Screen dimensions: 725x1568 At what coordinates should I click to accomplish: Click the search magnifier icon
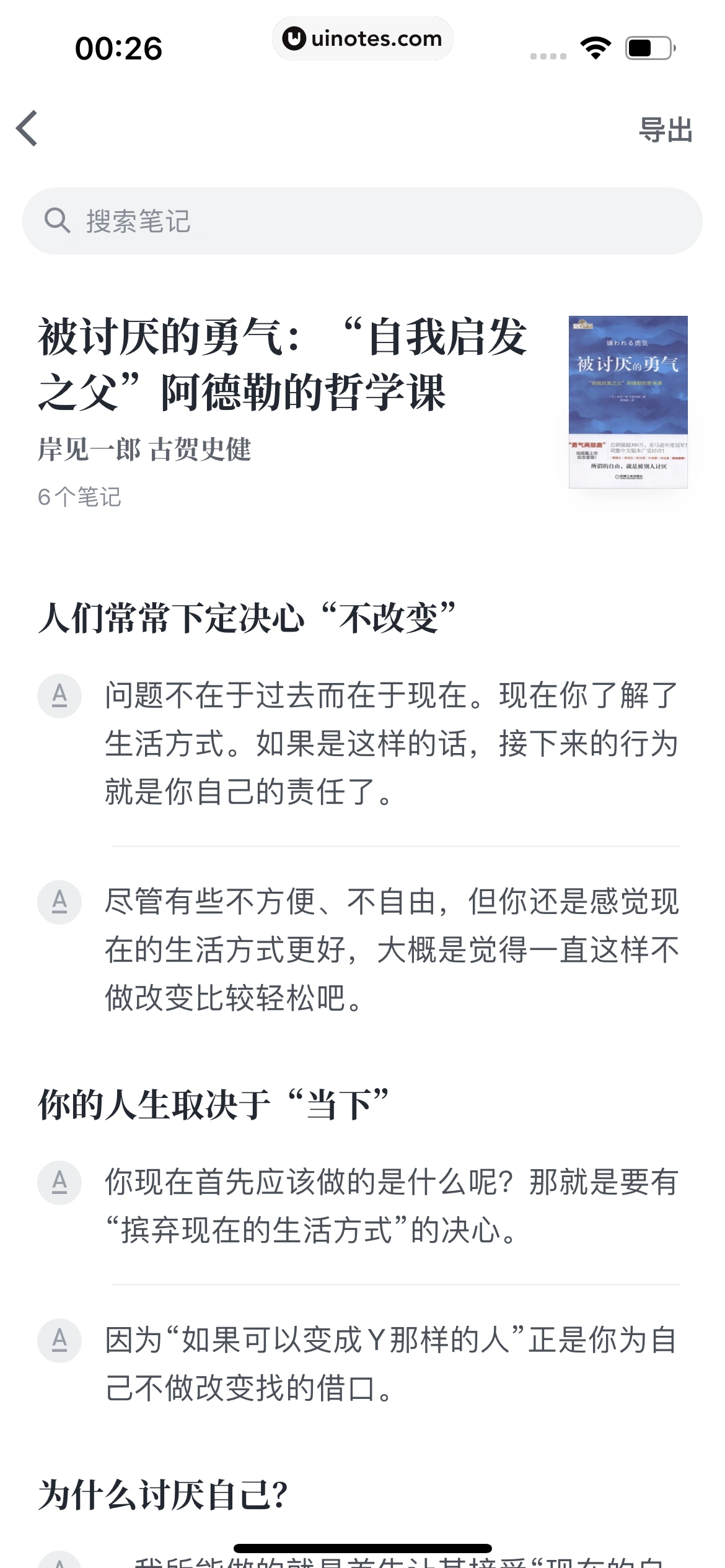(58, 220)
